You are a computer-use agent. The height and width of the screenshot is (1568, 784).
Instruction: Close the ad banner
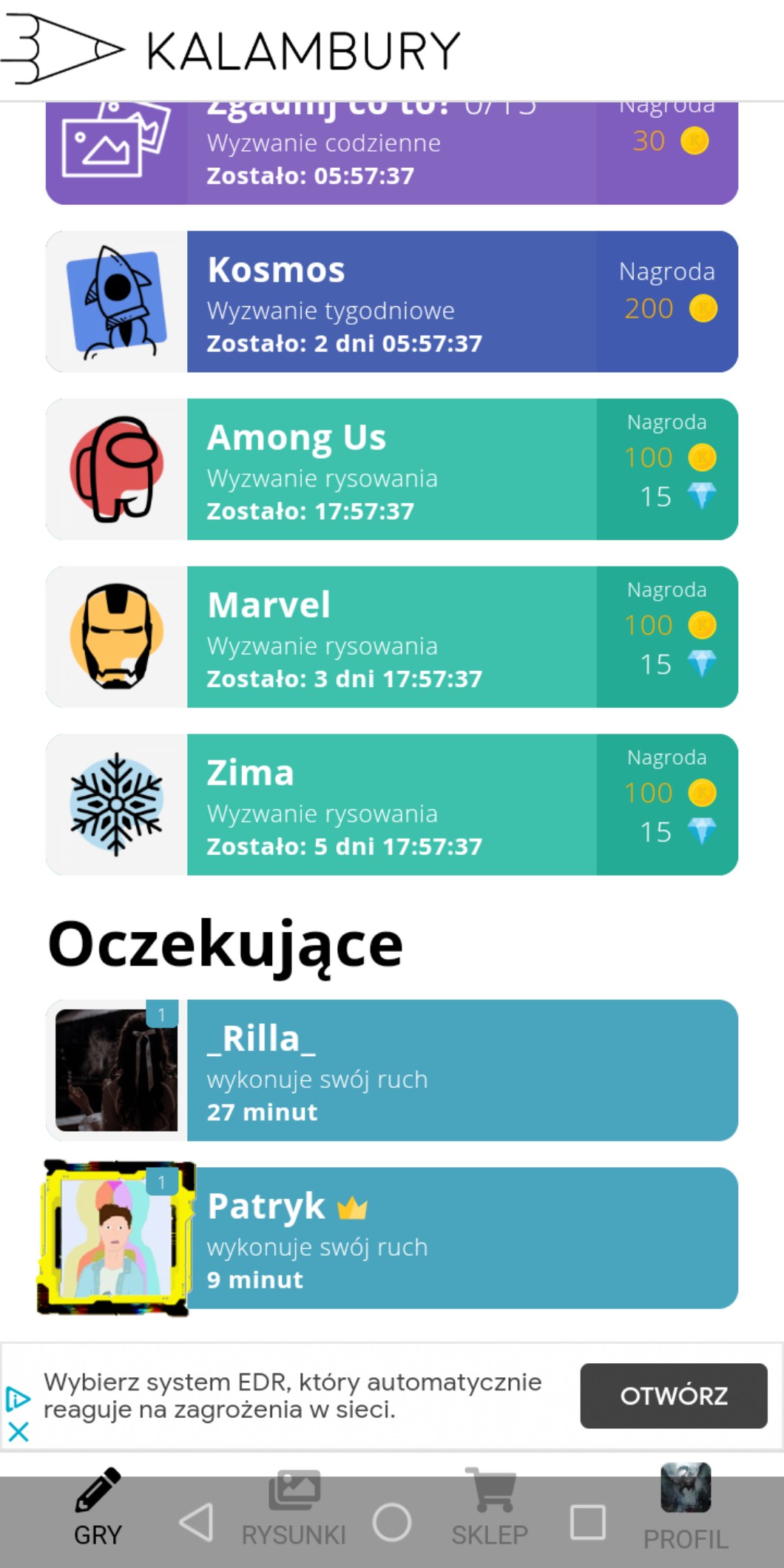pos(18,1432)
